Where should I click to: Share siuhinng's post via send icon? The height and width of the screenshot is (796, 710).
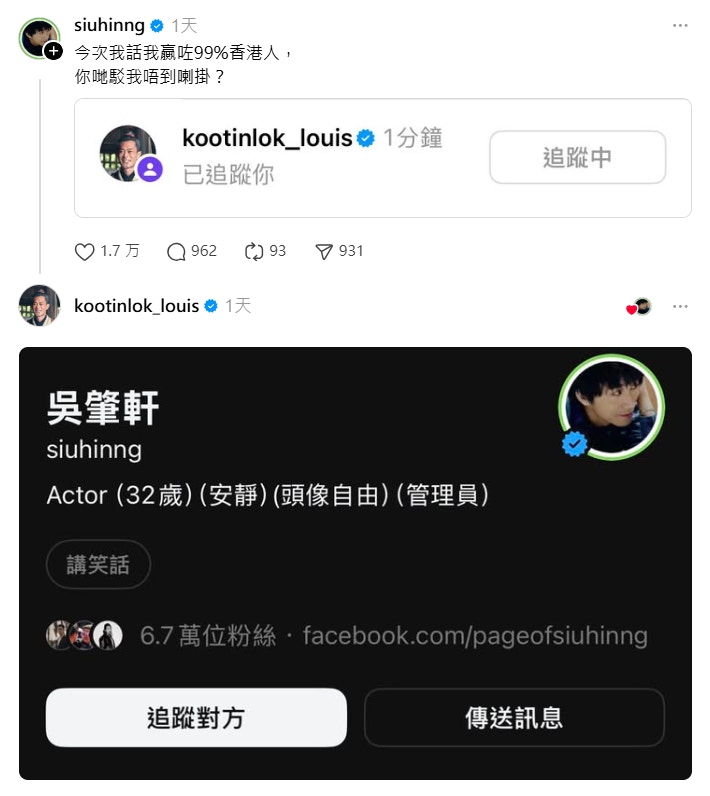point(324,252)
